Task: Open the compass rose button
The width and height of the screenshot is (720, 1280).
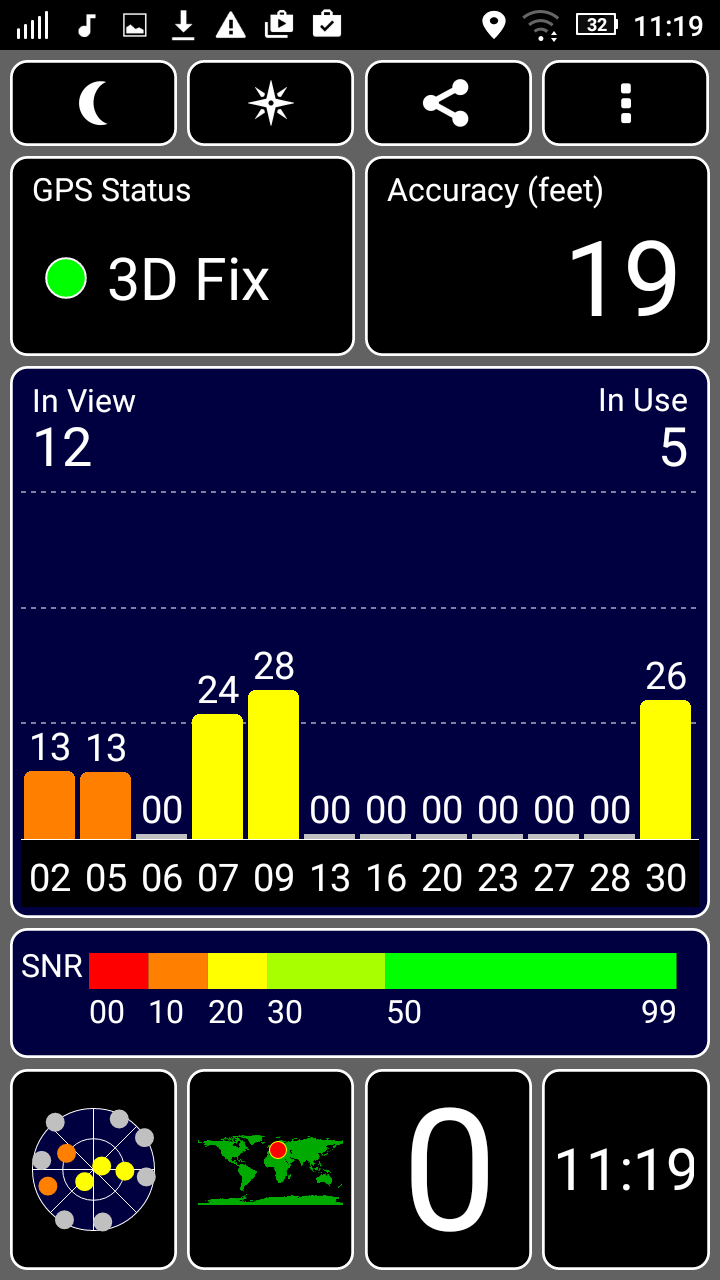Action: [x=271, y=103]
